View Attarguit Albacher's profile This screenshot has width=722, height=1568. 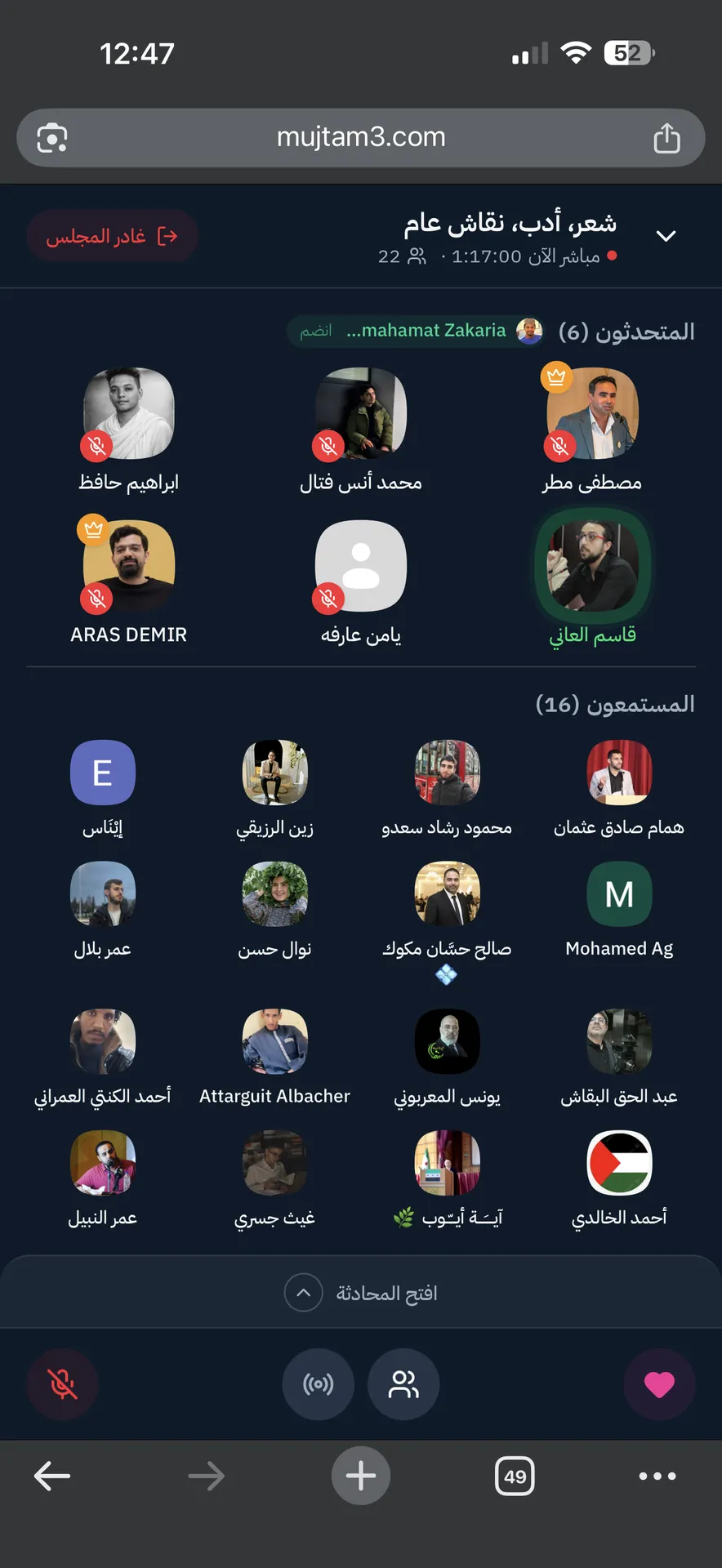coord(274,1042)
